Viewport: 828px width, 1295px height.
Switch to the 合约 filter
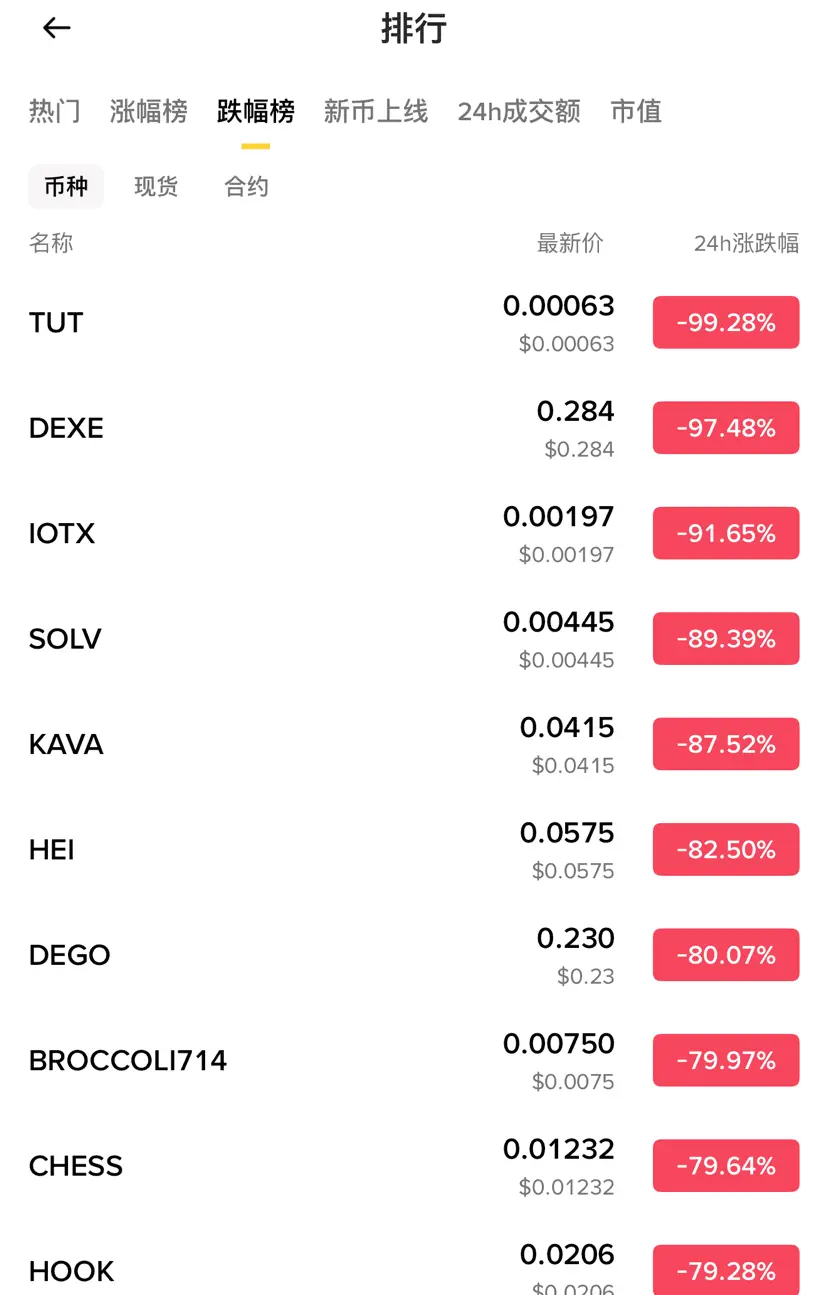tap(246, 187)
